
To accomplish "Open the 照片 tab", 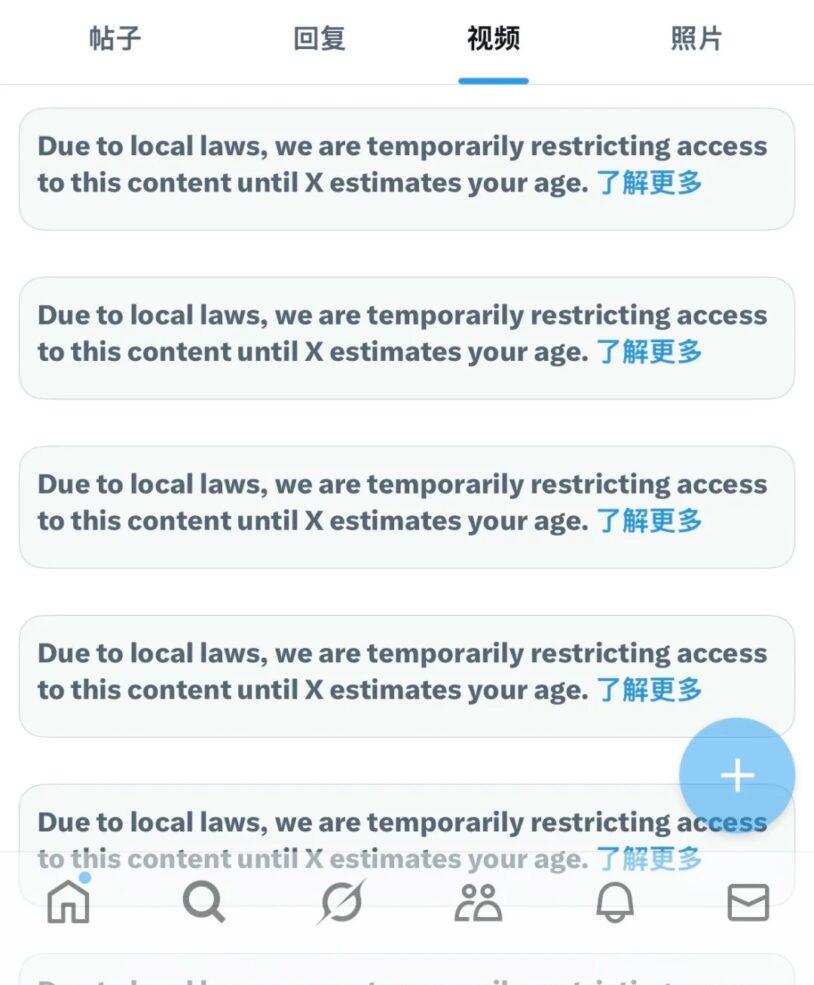I will pyautogui.click(x=696, y=40).
